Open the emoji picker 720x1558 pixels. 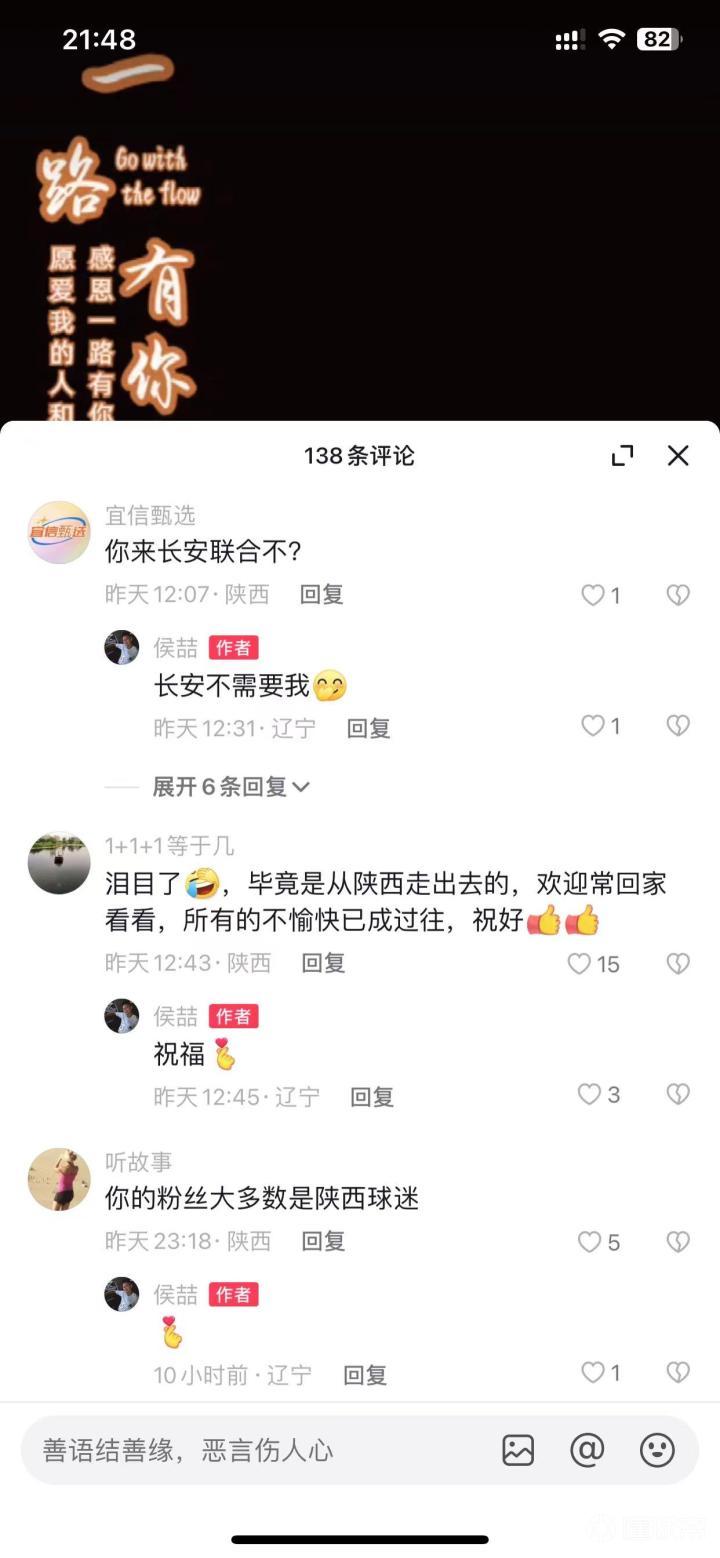(x=657, y=1450)
